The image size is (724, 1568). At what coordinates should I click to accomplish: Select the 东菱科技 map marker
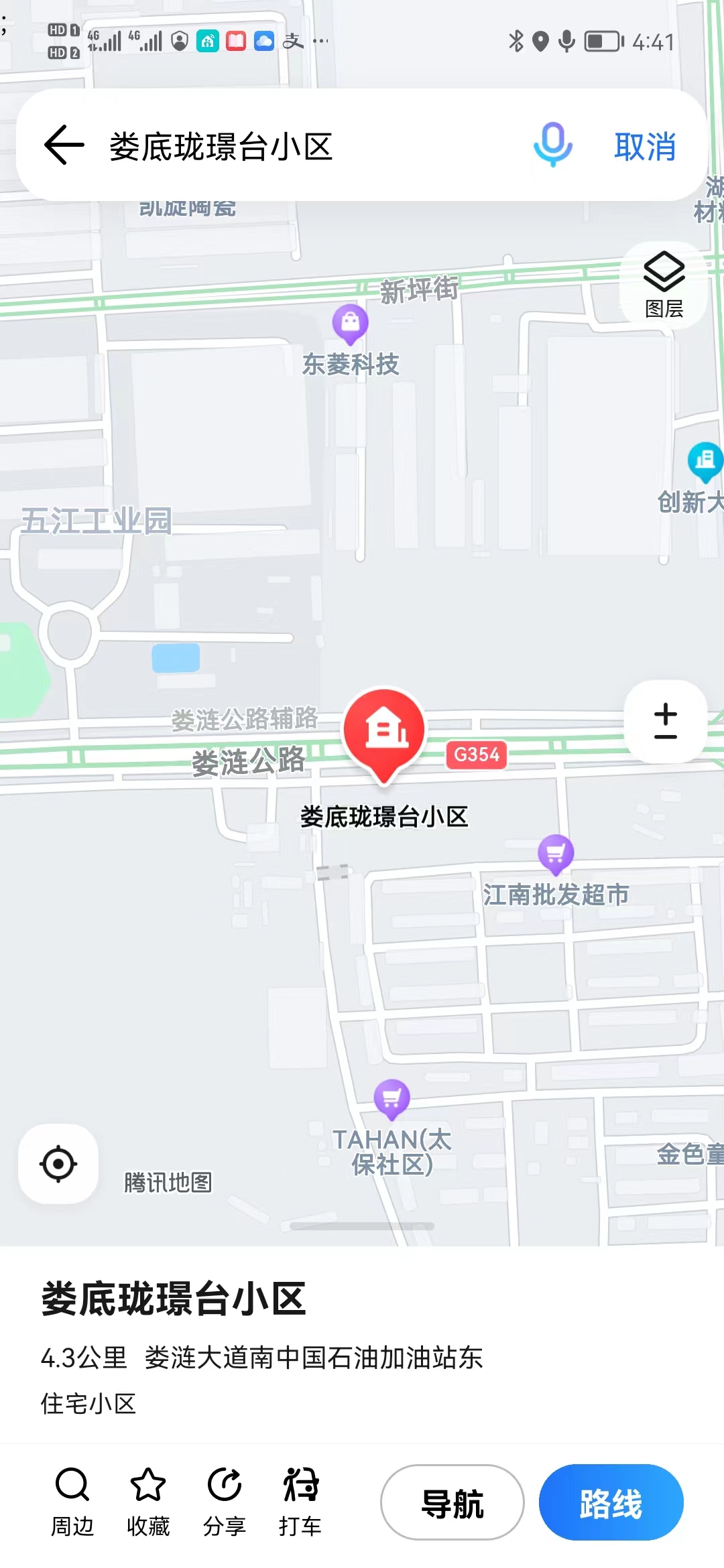point(351,324)
